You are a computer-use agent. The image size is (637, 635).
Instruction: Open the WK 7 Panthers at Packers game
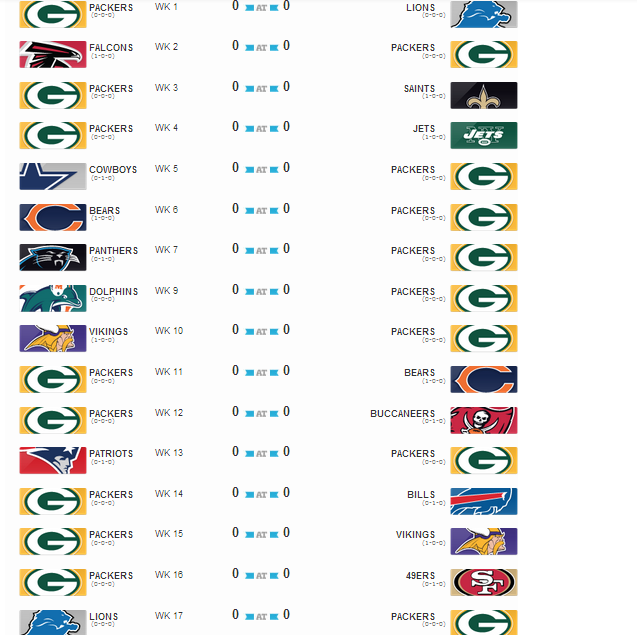click(x=261, y=249)
